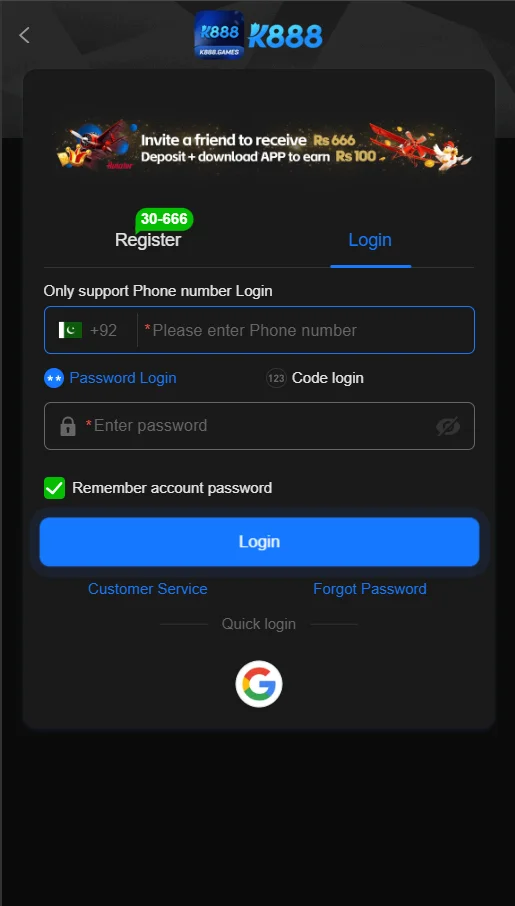Open the +92 country code selector
Viewport: 515px width, 906px height.
pos(88,331)
